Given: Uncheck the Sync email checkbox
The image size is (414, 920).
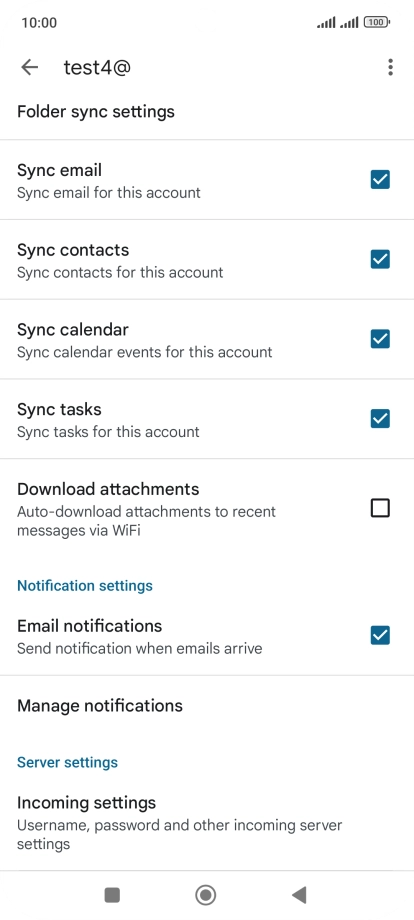Looking at the screenshot, I should (380, 180).
